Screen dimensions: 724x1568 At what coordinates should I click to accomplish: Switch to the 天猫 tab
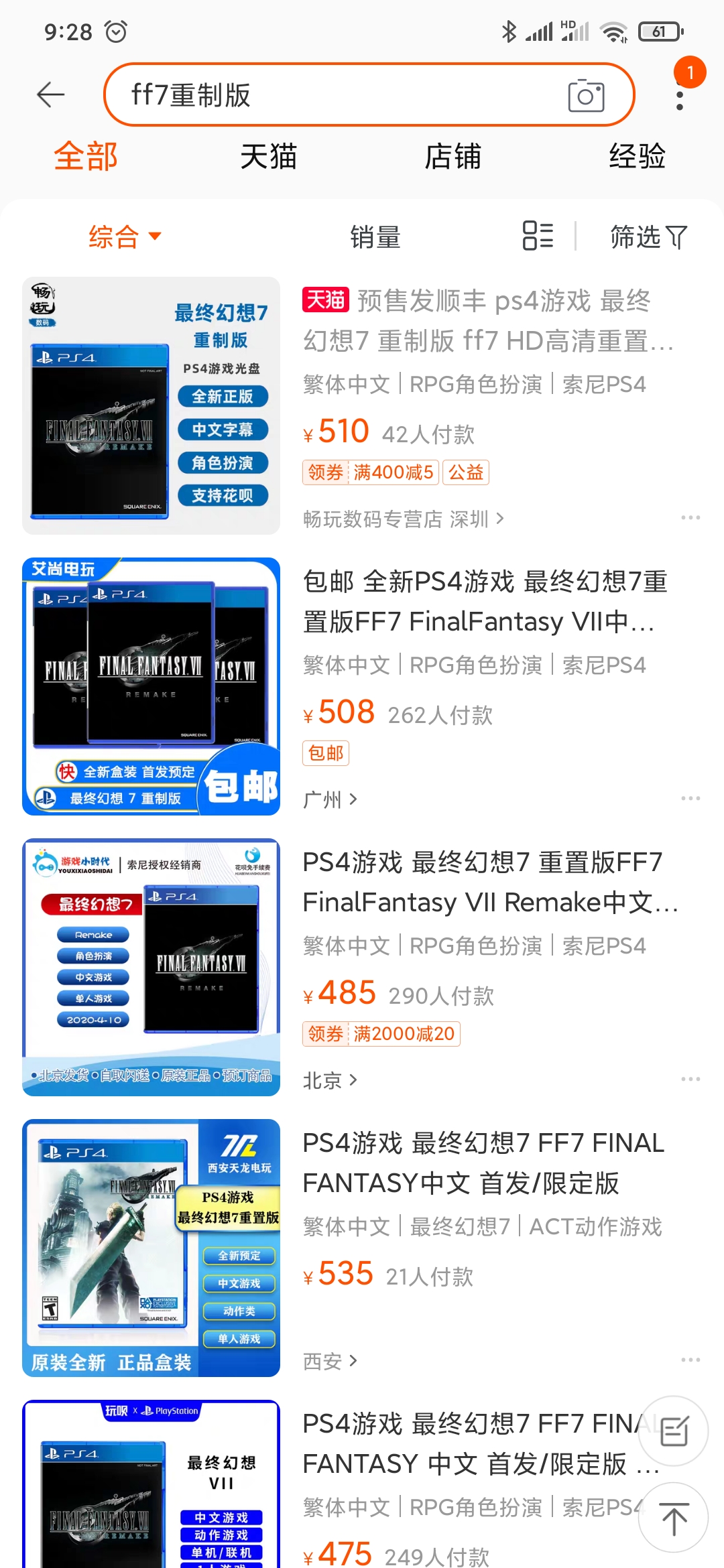[x=268, y=157]
